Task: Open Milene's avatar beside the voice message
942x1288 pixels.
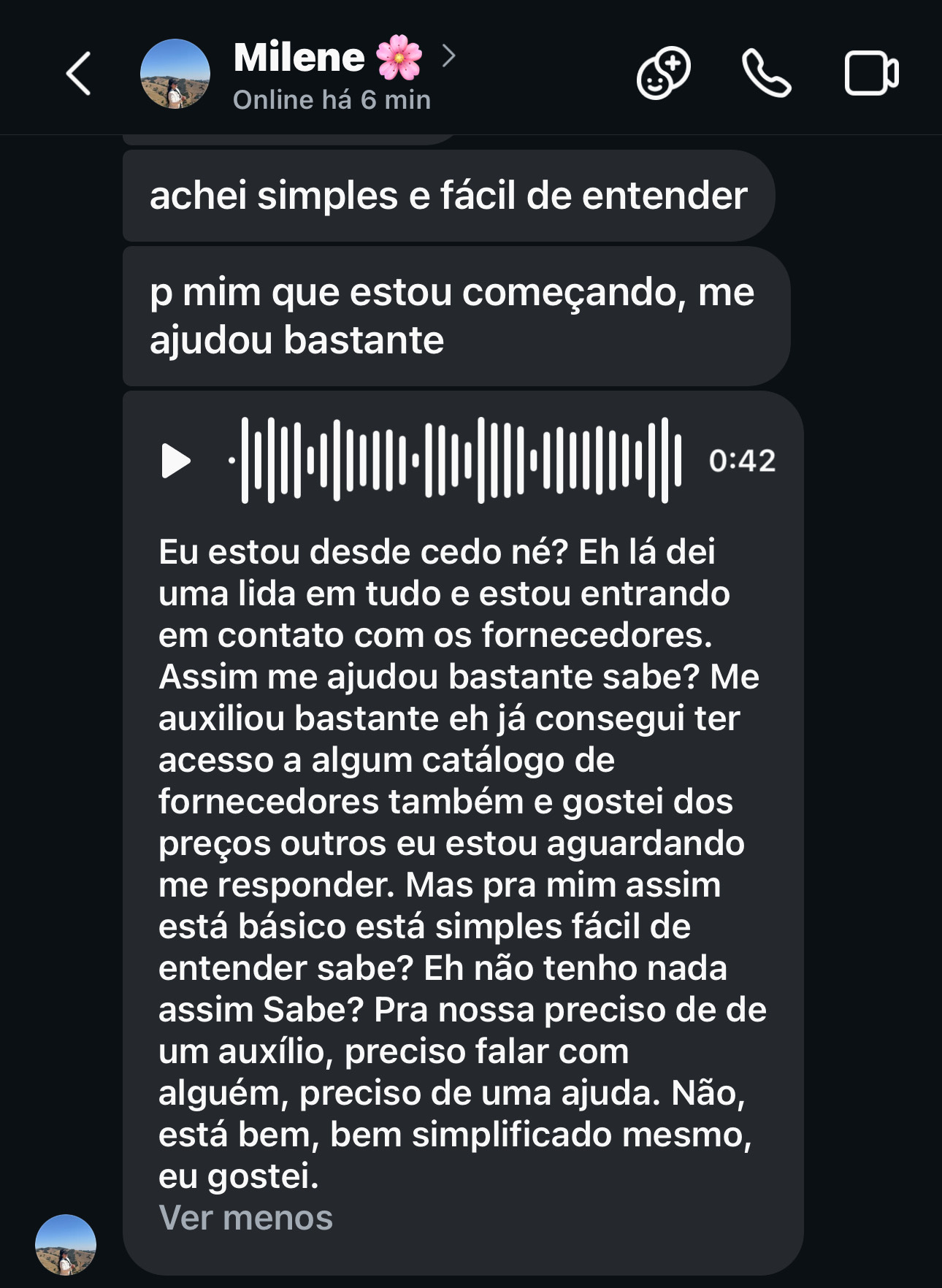Action: point(66,1244)
